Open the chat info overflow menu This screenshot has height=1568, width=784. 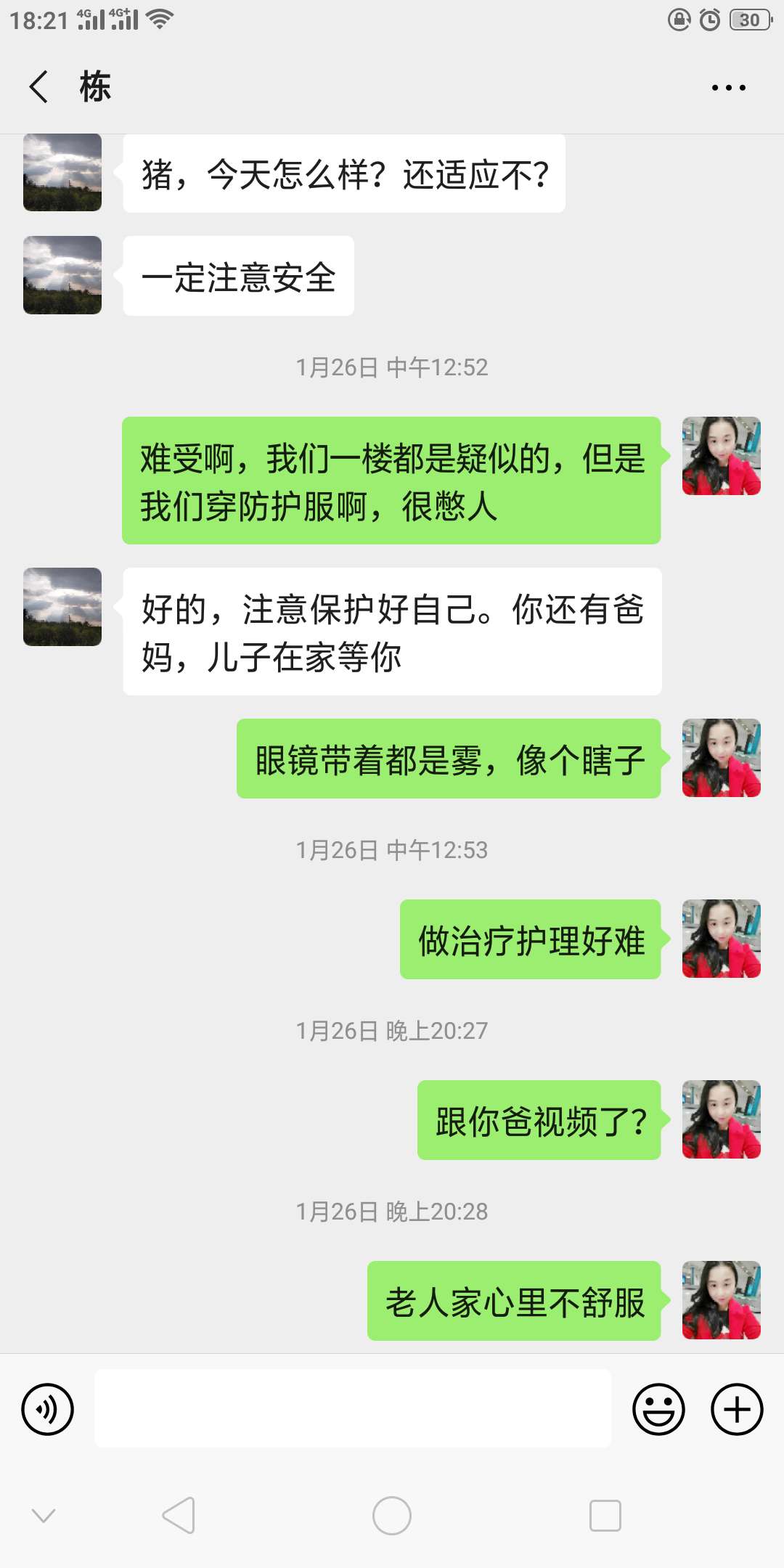coord(728,88)
